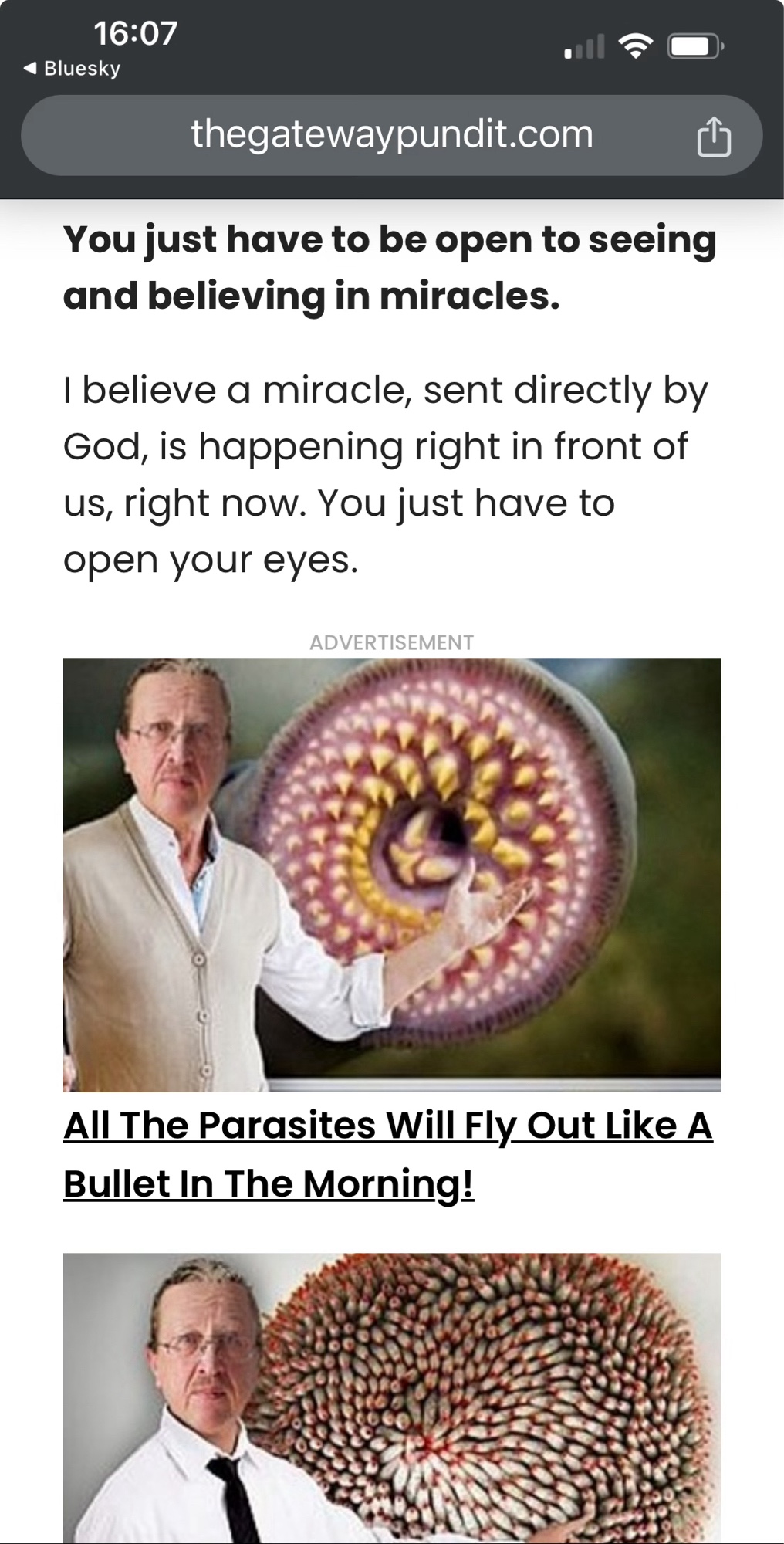
Task: Return to the Bluesky app
Action: tap(73, 69)
